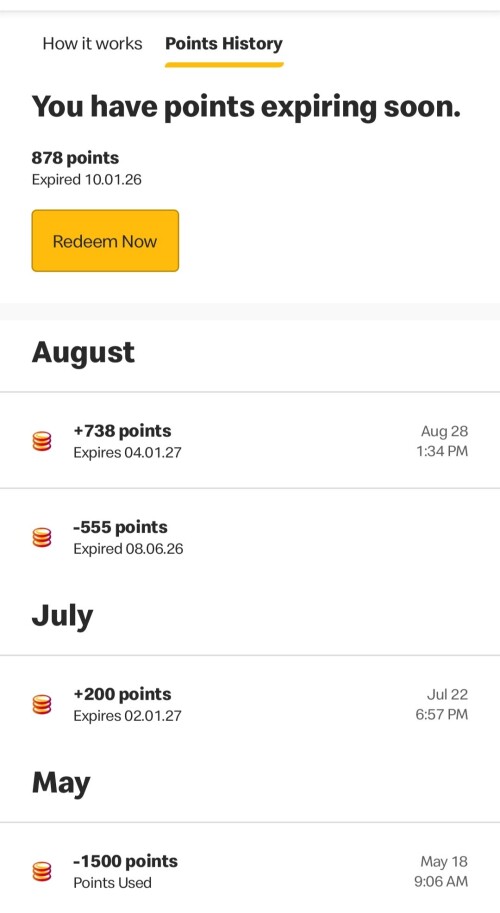Switch to the How it works tab

(92, 44)
